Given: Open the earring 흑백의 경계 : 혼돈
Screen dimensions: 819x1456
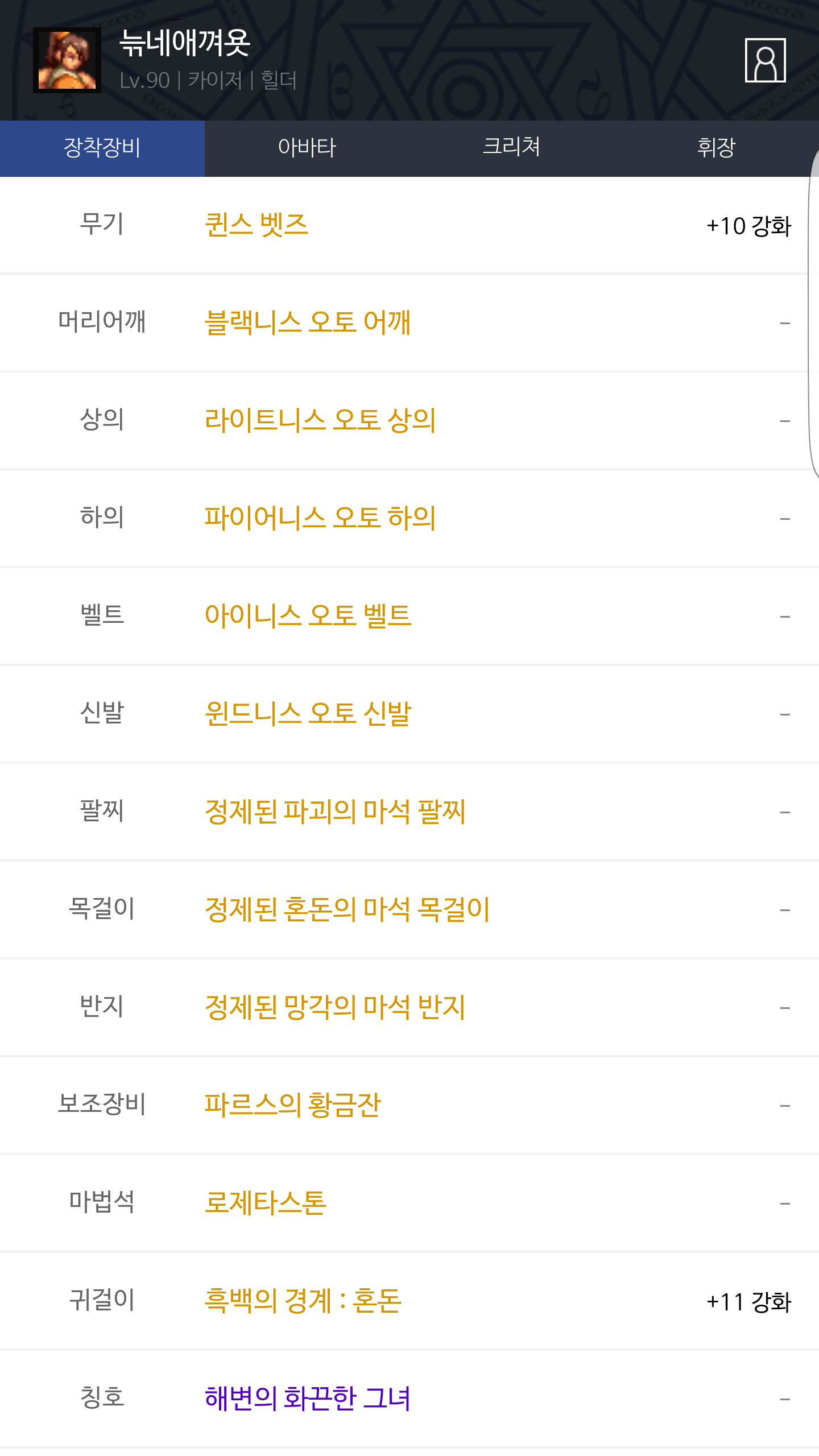Looking at the screenshot, I should (303, 1301).
